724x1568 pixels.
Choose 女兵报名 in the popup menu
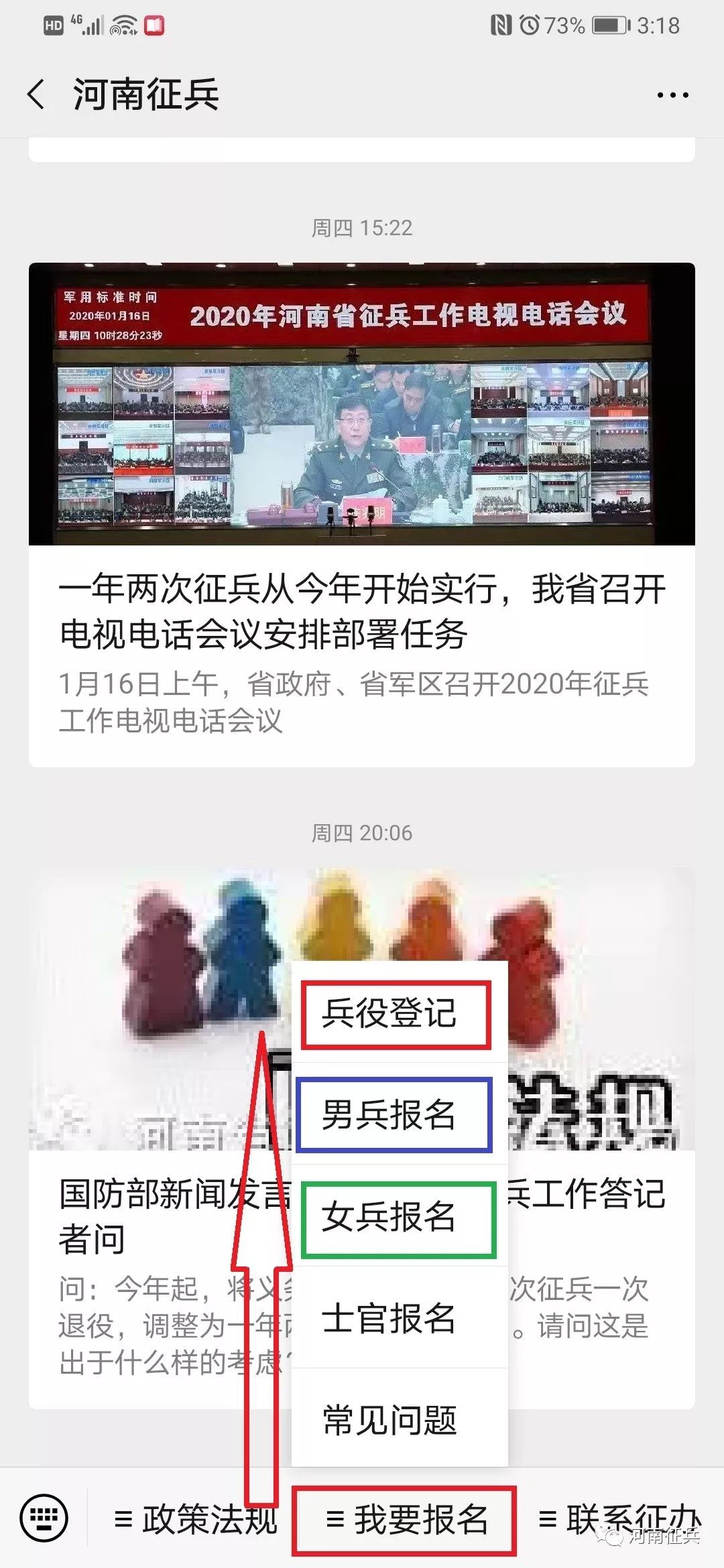(x=396, y=1217)
